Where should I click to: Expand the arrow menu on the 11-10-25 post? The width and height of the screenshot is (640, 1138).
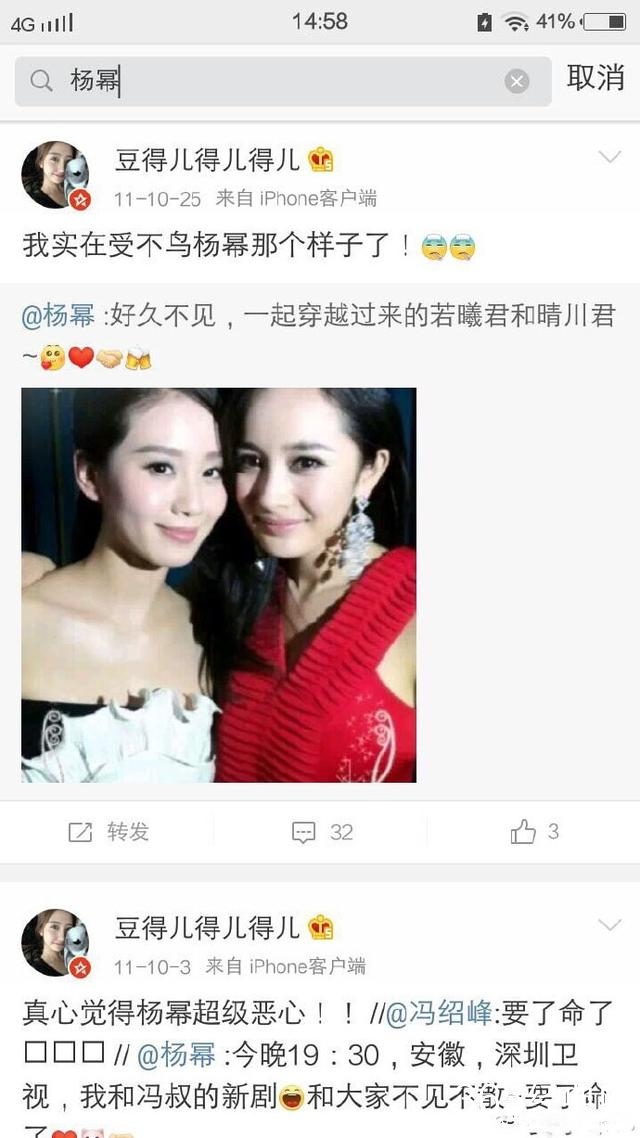point(609,157)
